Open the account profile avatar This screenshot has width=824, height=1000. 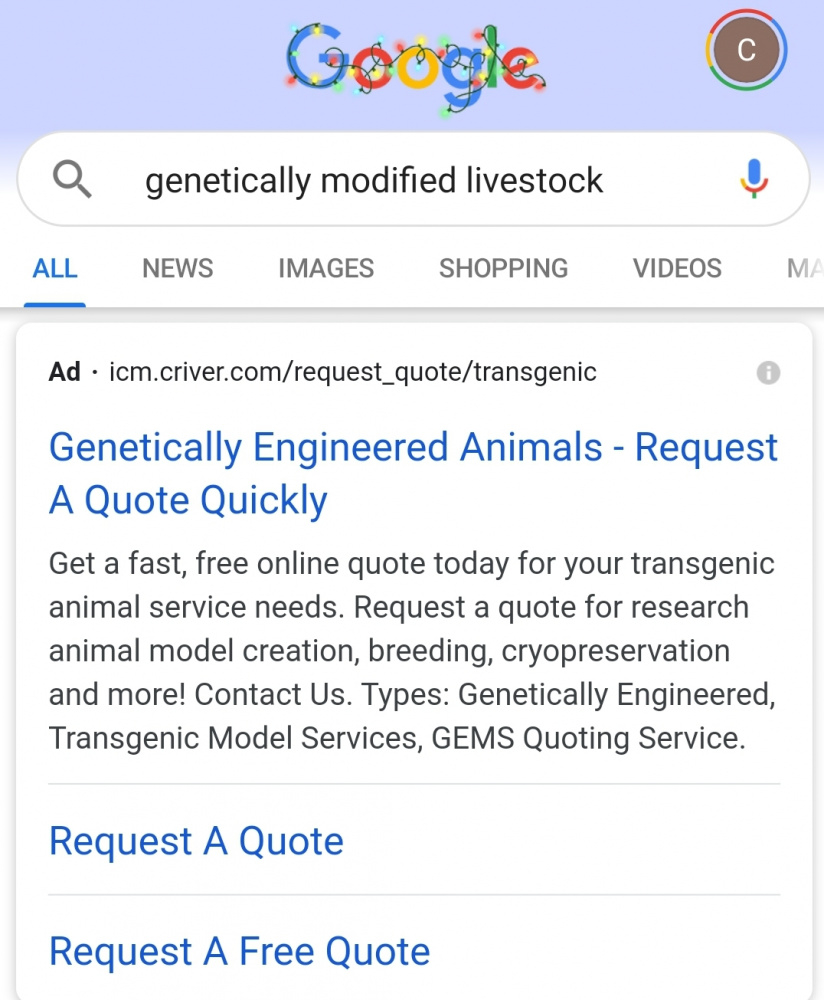pyautogui.click(x=746, y=50)
